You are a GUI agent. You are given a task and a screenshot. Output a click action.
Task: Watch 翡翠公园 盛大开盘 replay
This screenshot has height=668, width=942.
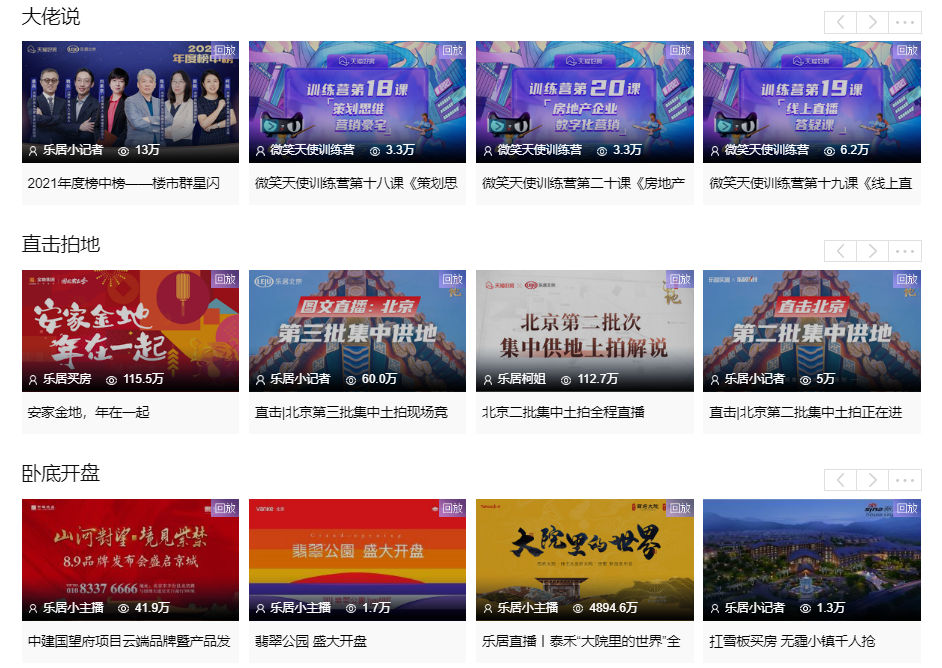[357, 560]
